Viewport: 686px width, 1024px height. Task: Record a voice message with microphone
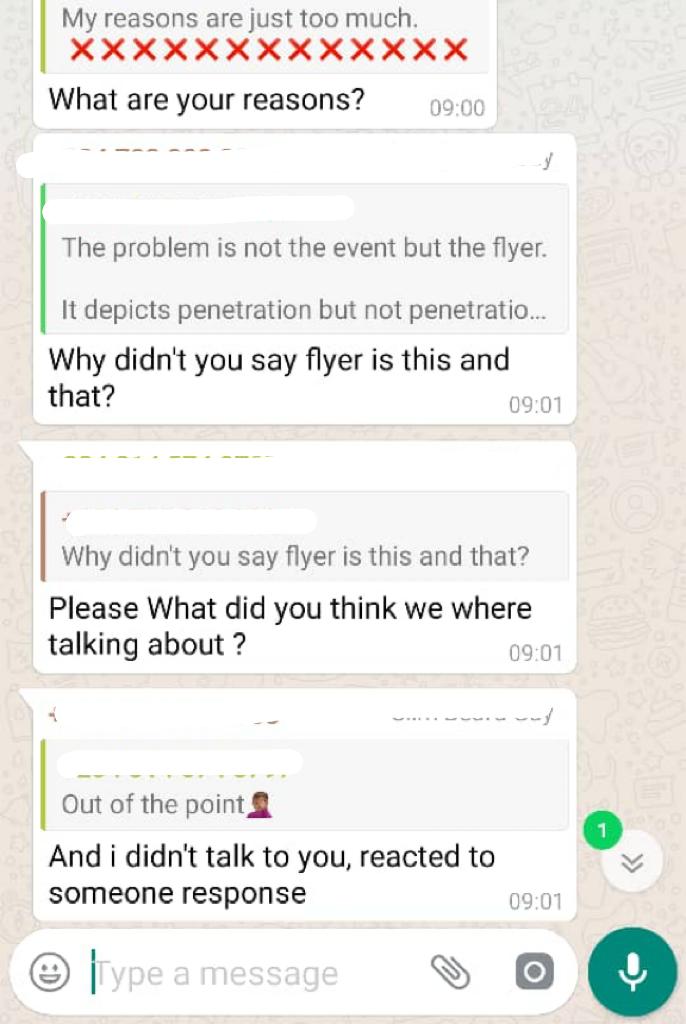pyautogui.click(x=632, y=972)
